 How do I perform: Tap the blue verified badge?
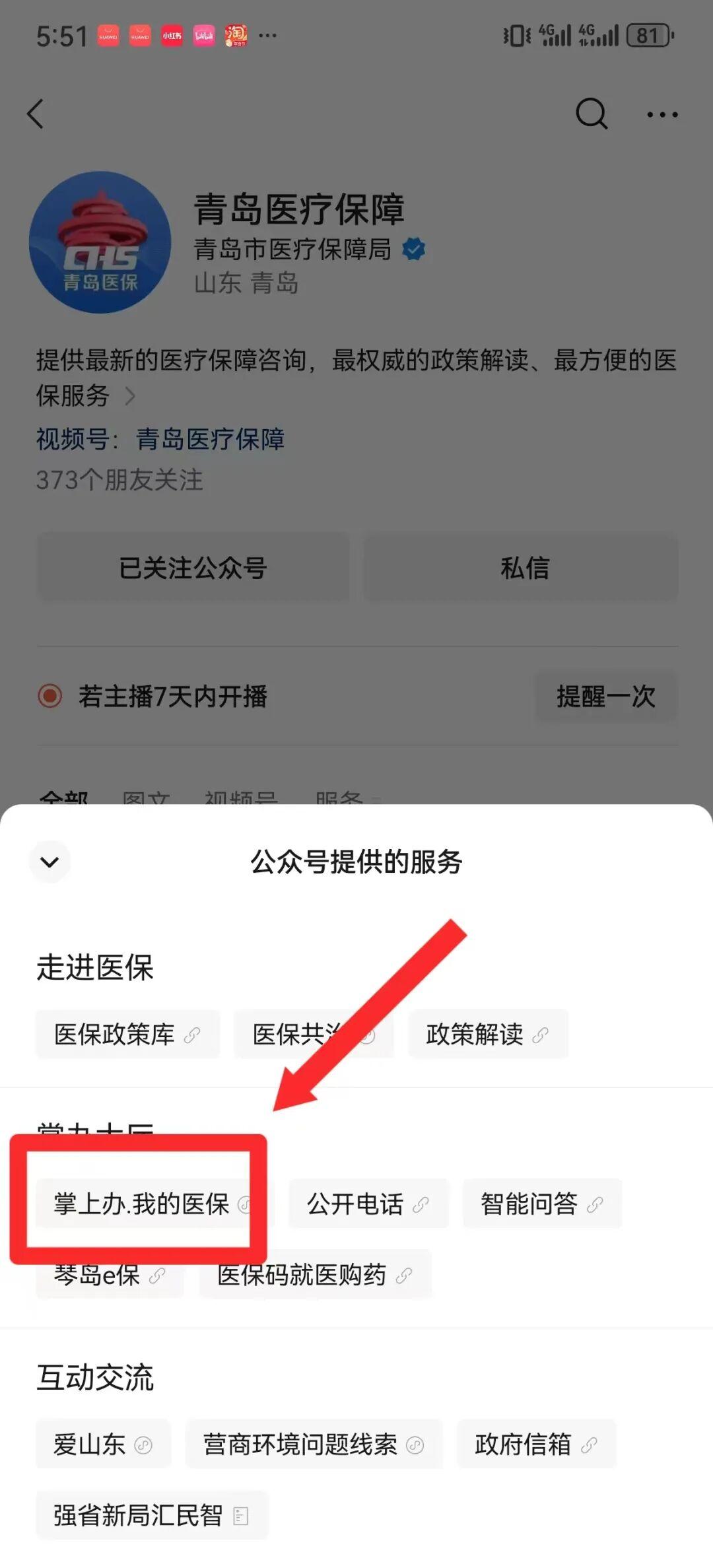[413, 248]
